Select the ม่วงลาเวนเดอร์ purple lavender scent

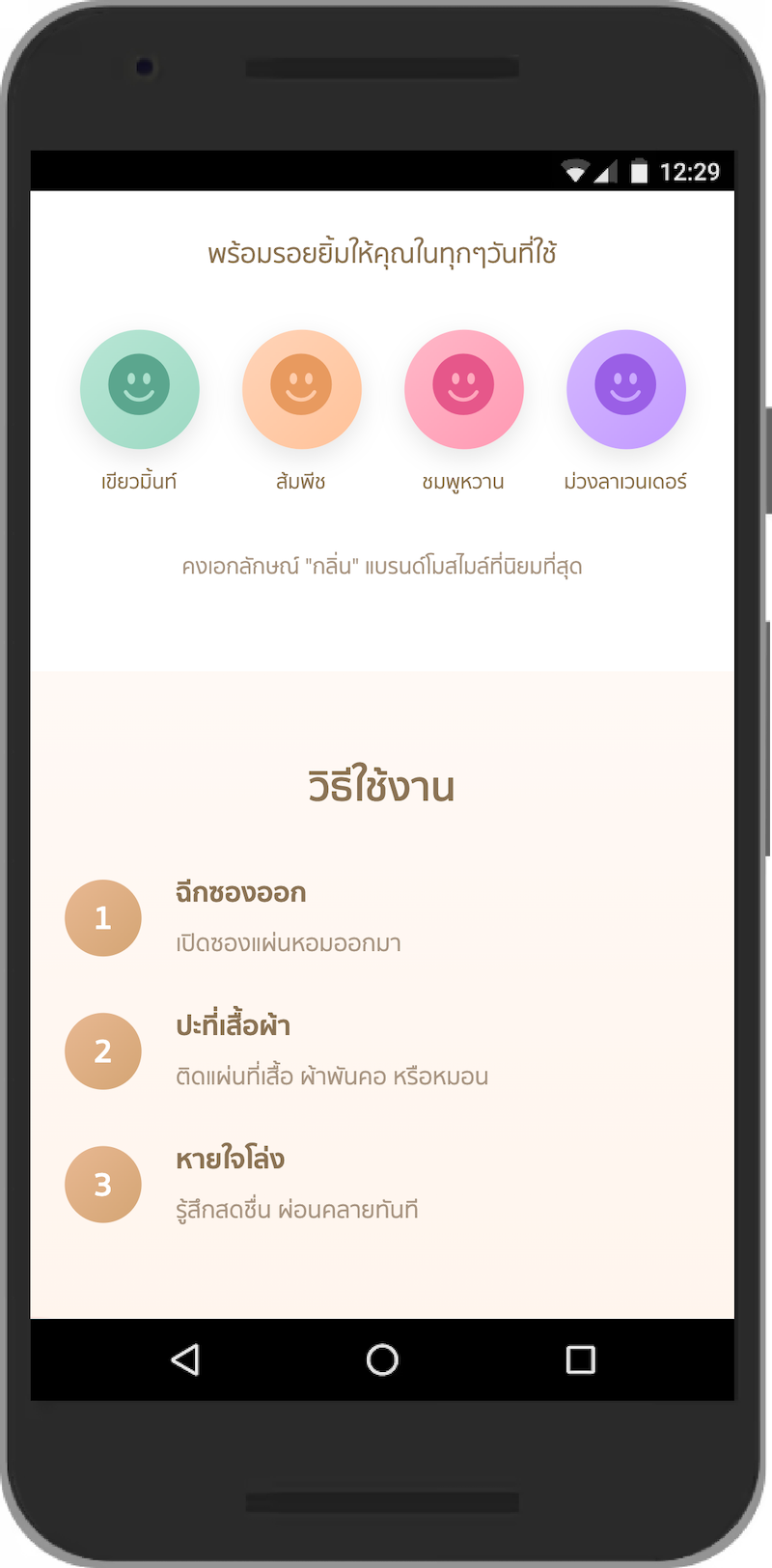[626, 389]
